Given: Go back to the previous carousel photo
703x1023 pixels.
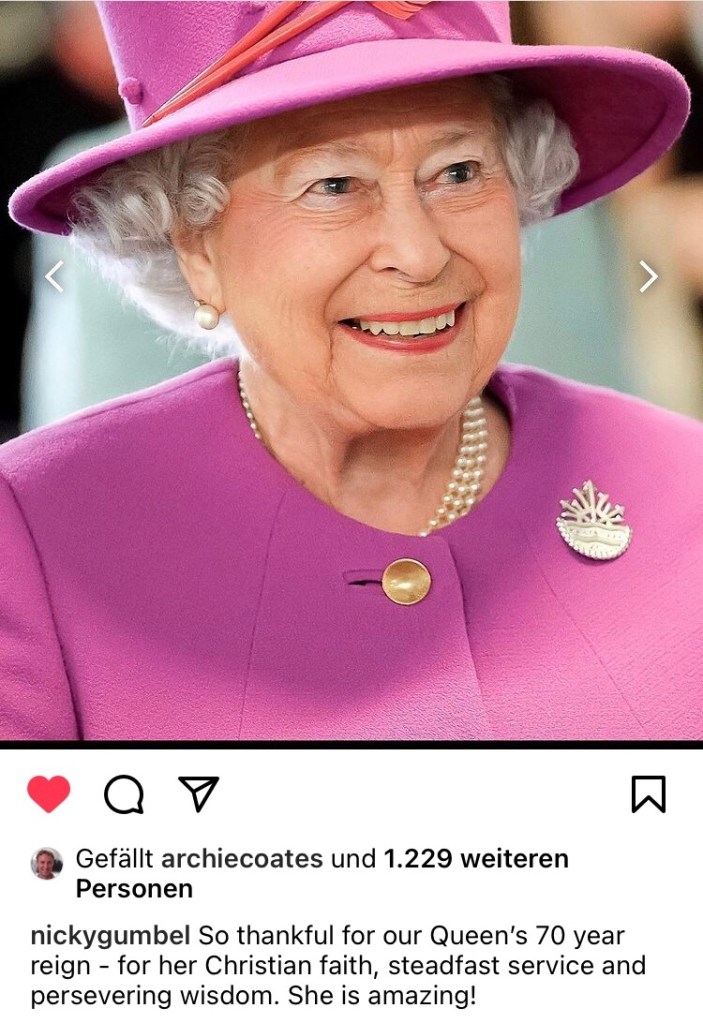Looking at the screenshot, I should [x=55, y=277].
